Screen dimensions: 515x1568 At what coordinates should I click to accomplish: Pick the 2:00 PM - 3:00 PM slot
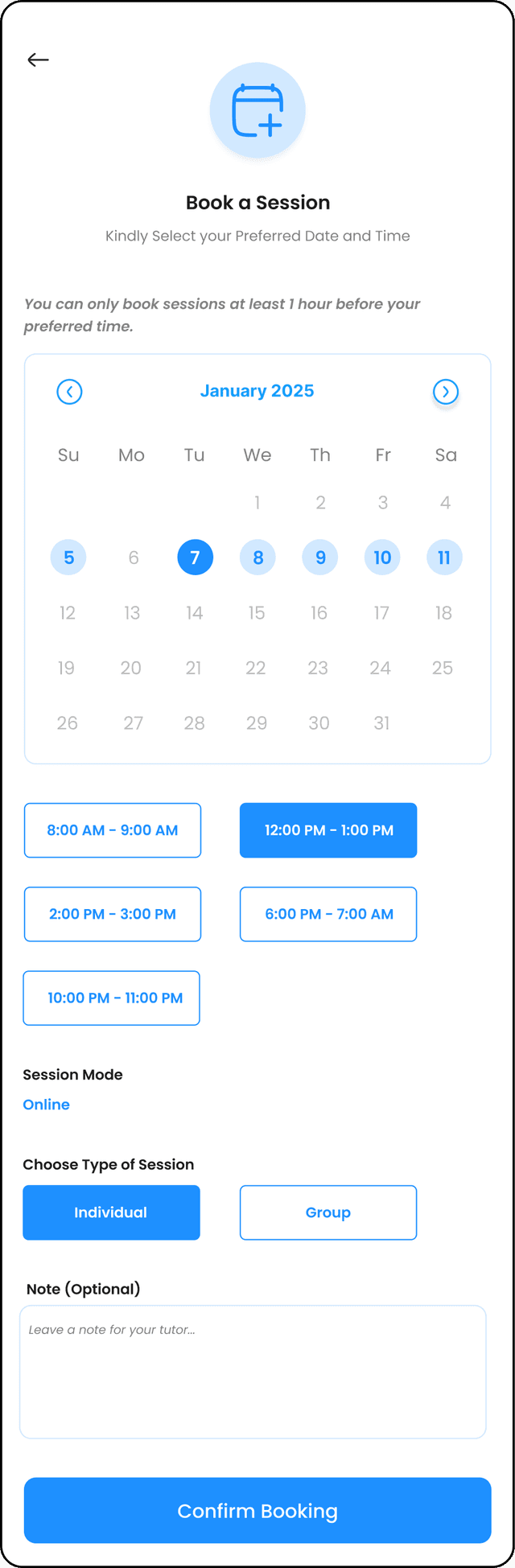point(113,914)
